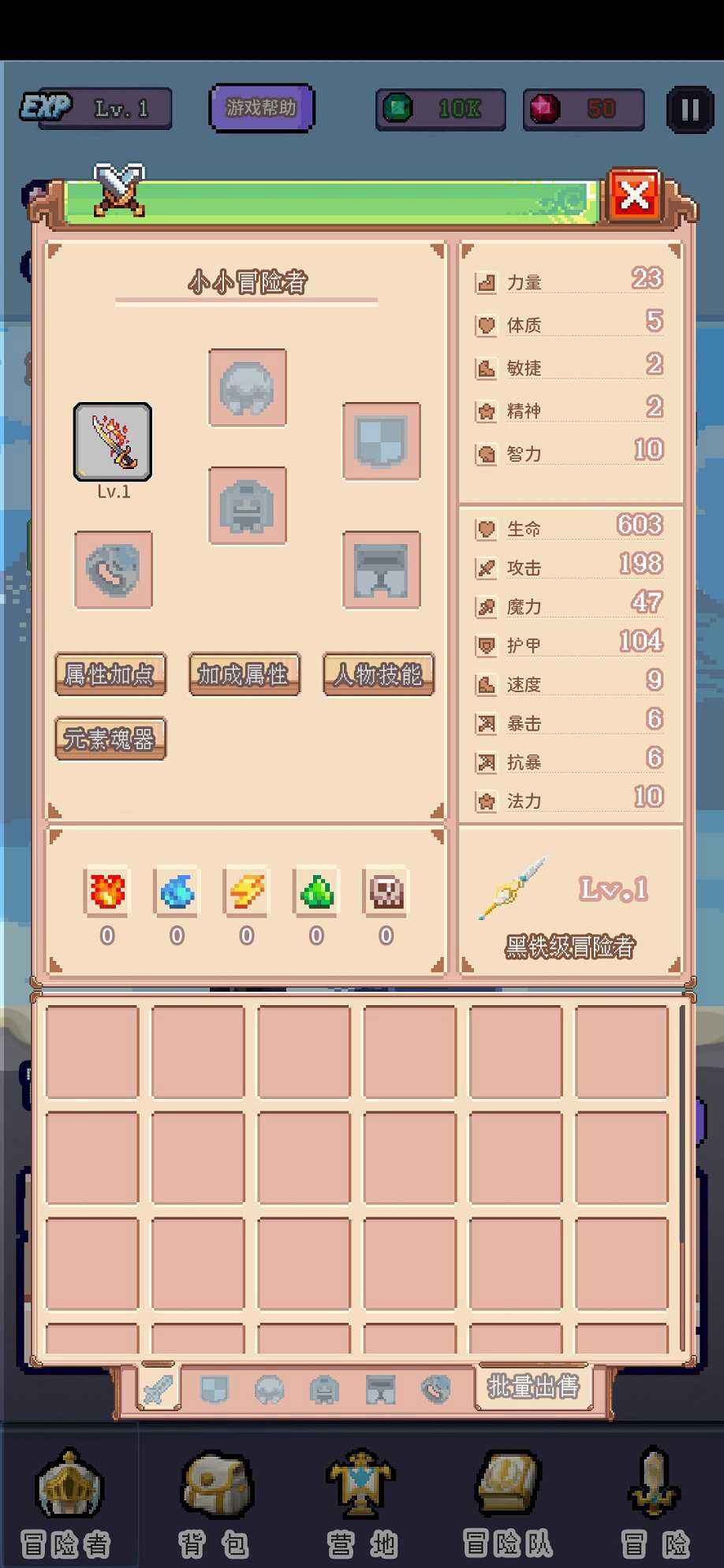The image size is (724, 1568).
Task: Open 人物技能 character skills
Action: [x=379, y=675]
